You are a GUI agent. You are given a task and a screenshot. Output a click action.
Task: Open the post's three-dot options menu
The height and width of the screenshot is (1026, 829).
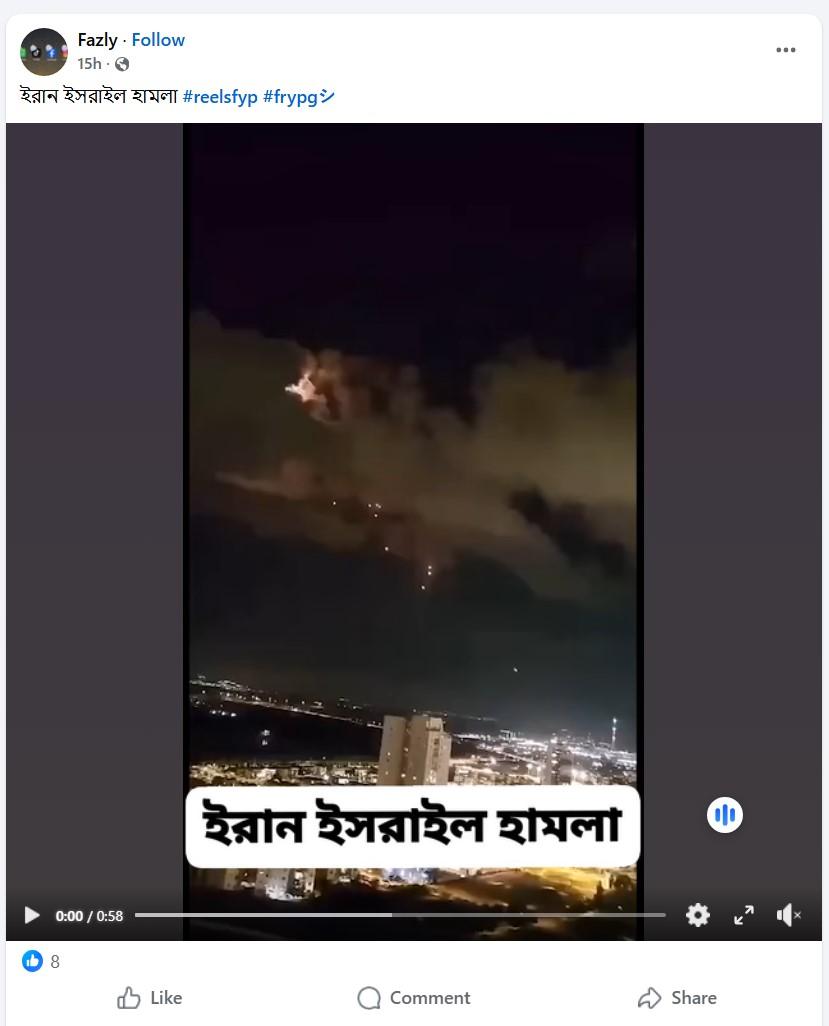point(786,50)
